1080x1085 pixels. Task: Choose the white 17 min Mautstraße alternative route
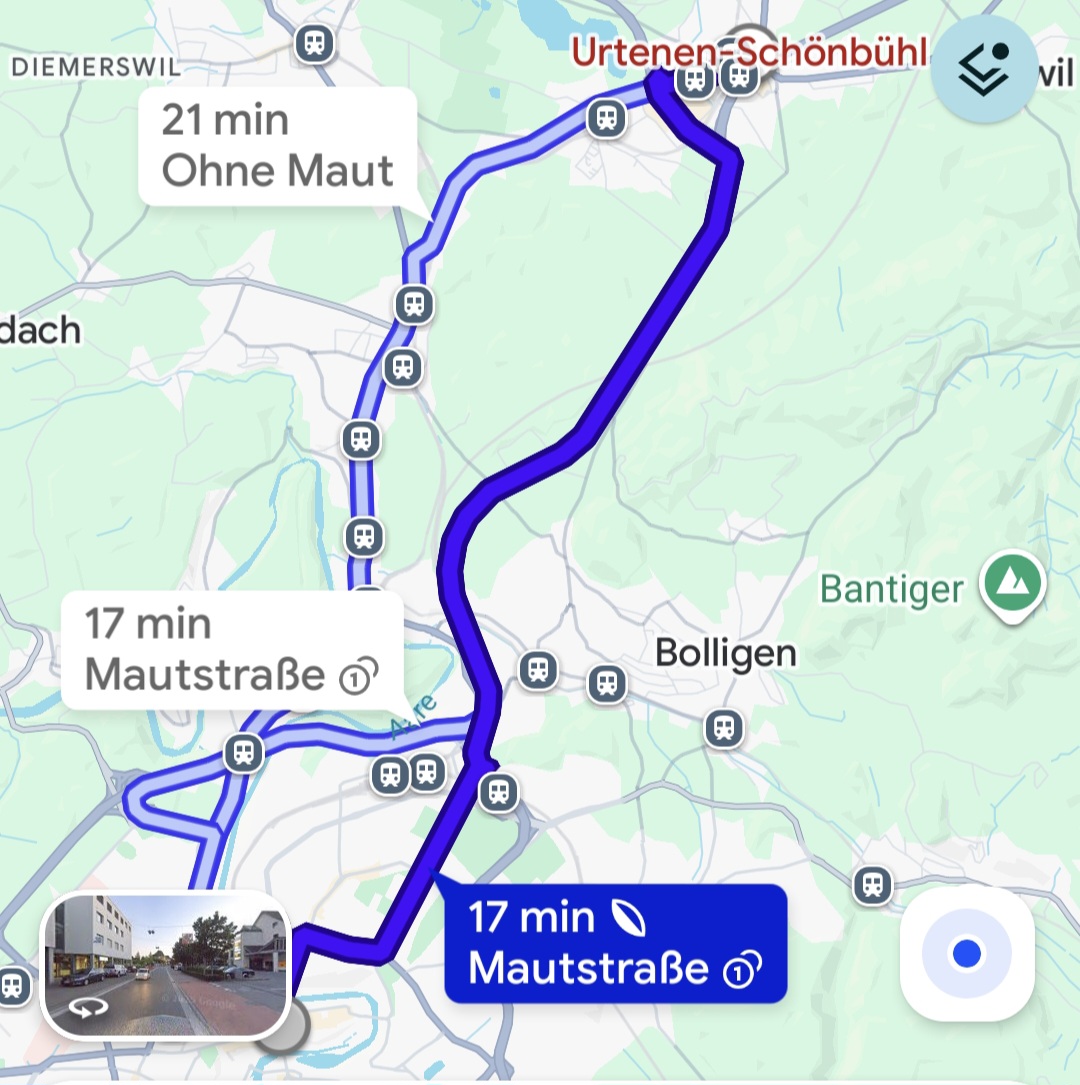pos(232,650)
